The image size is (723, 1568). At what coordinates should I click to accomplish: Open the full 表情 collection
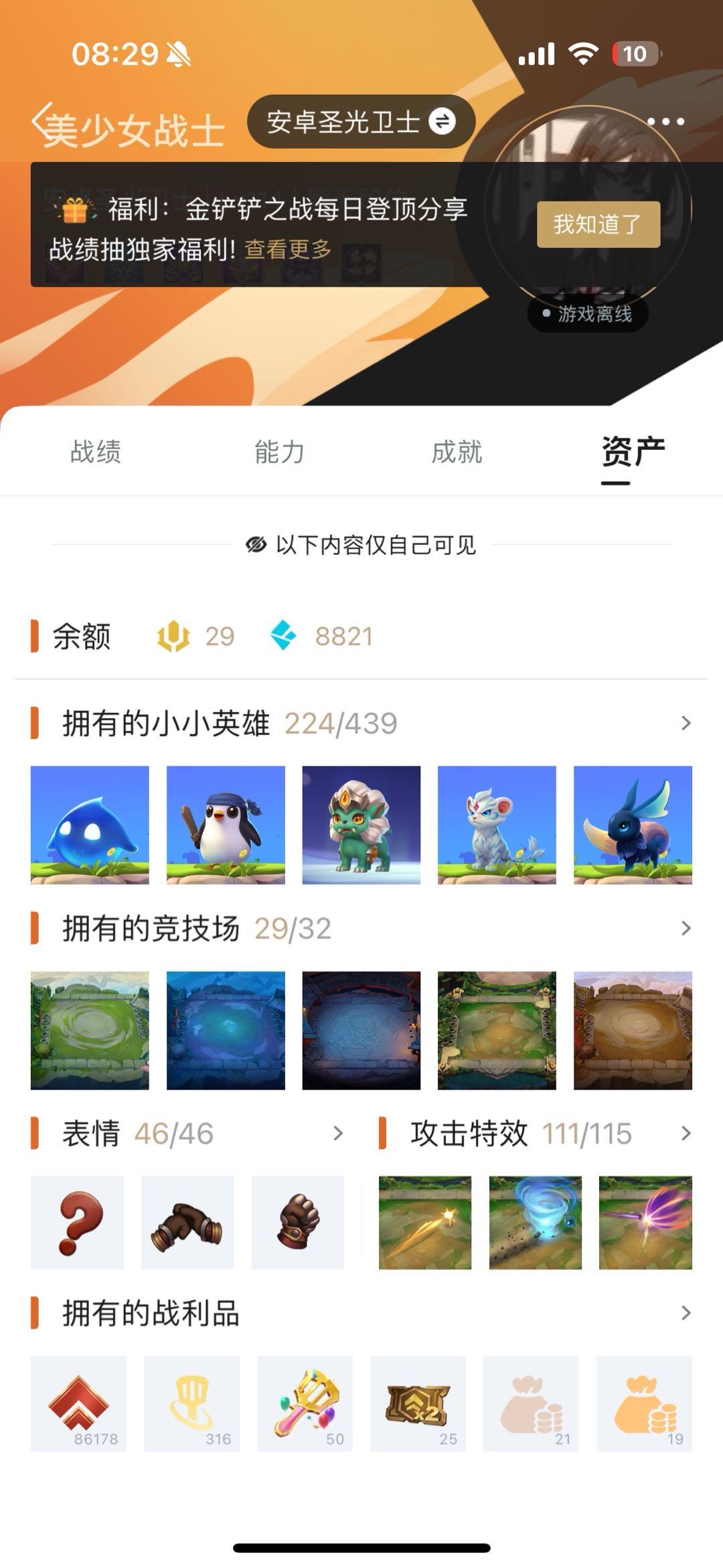pos(338,1133)
